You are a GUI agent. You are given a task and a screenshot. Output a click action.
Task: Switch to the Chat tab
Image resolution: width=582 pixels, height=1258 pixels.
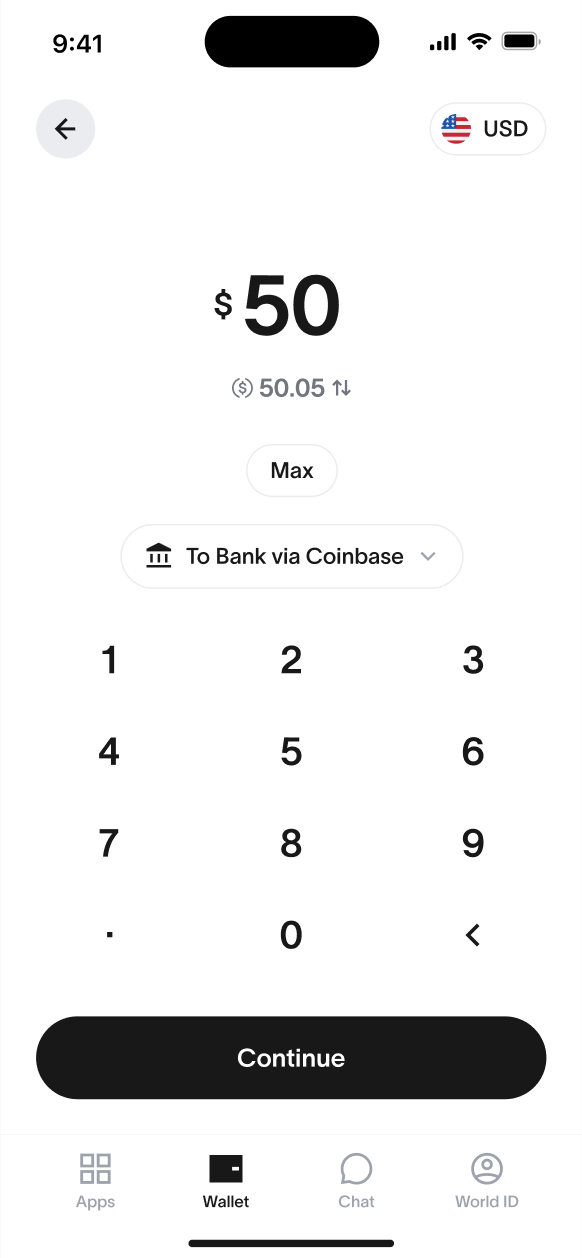pyautogui.click(x=356, y=1180)
